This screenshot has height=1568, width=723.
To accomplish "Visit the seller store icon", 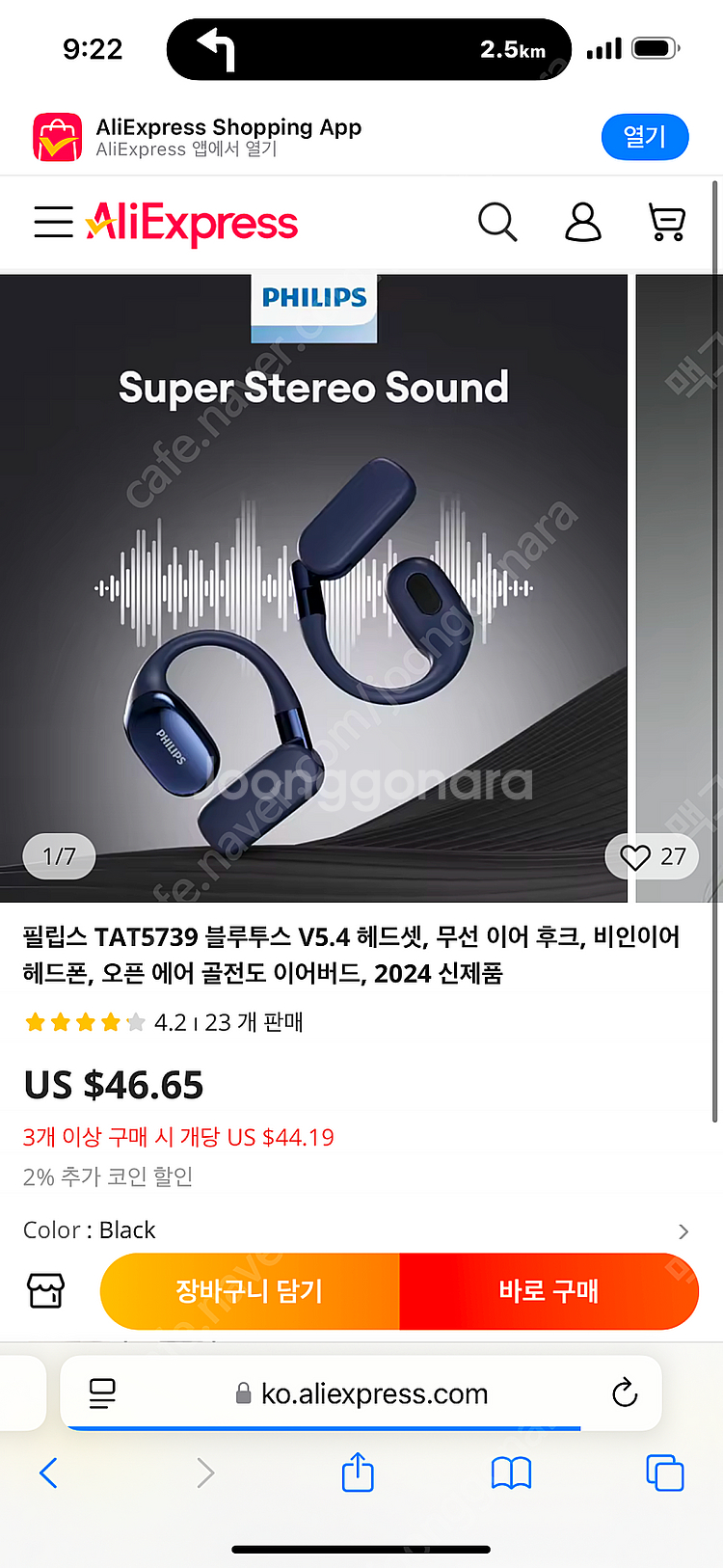I will point(46,1290).
